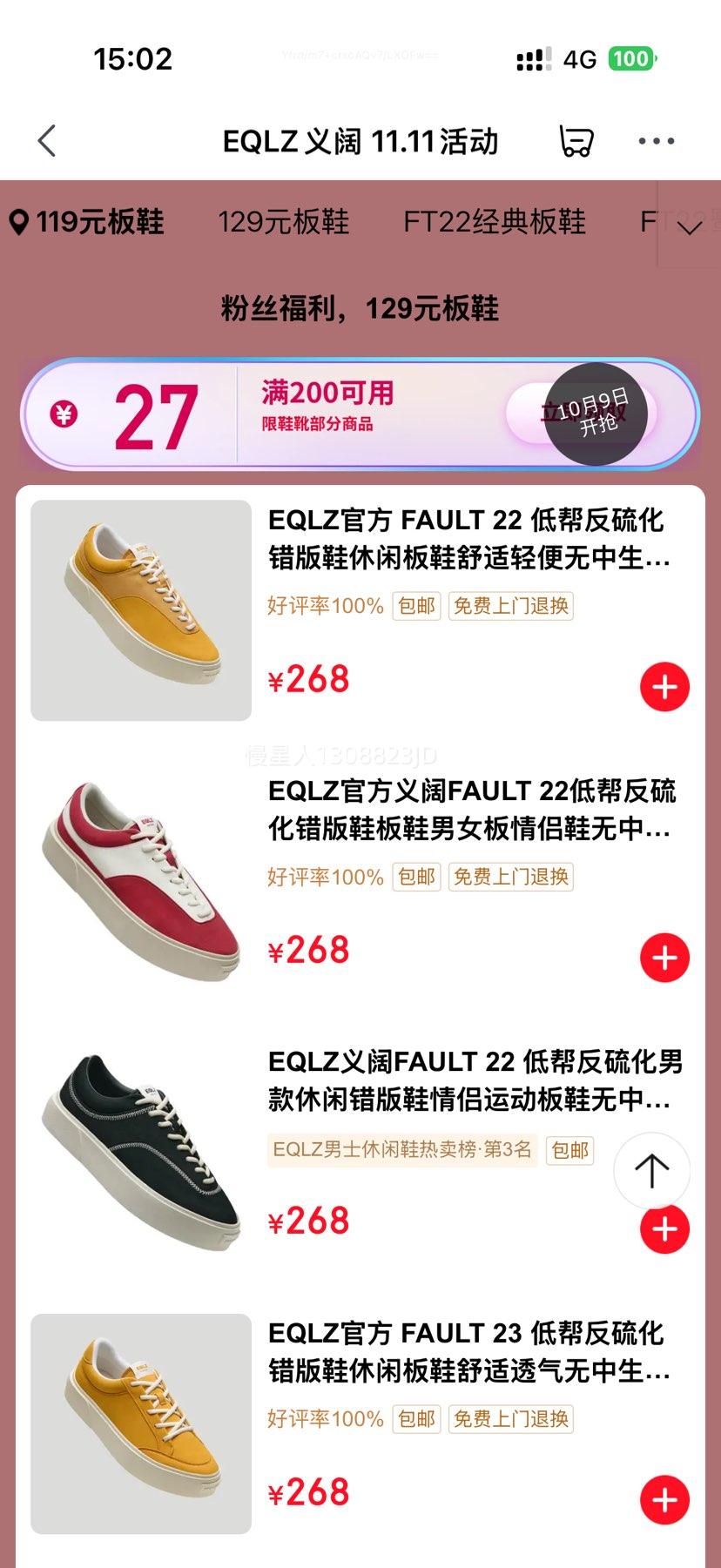This screenshot has width=721, height=1568.
Task: Add red FAULT 22 情侣鞋 to cart
Action: pyautogui.click(x=664, y=958)
